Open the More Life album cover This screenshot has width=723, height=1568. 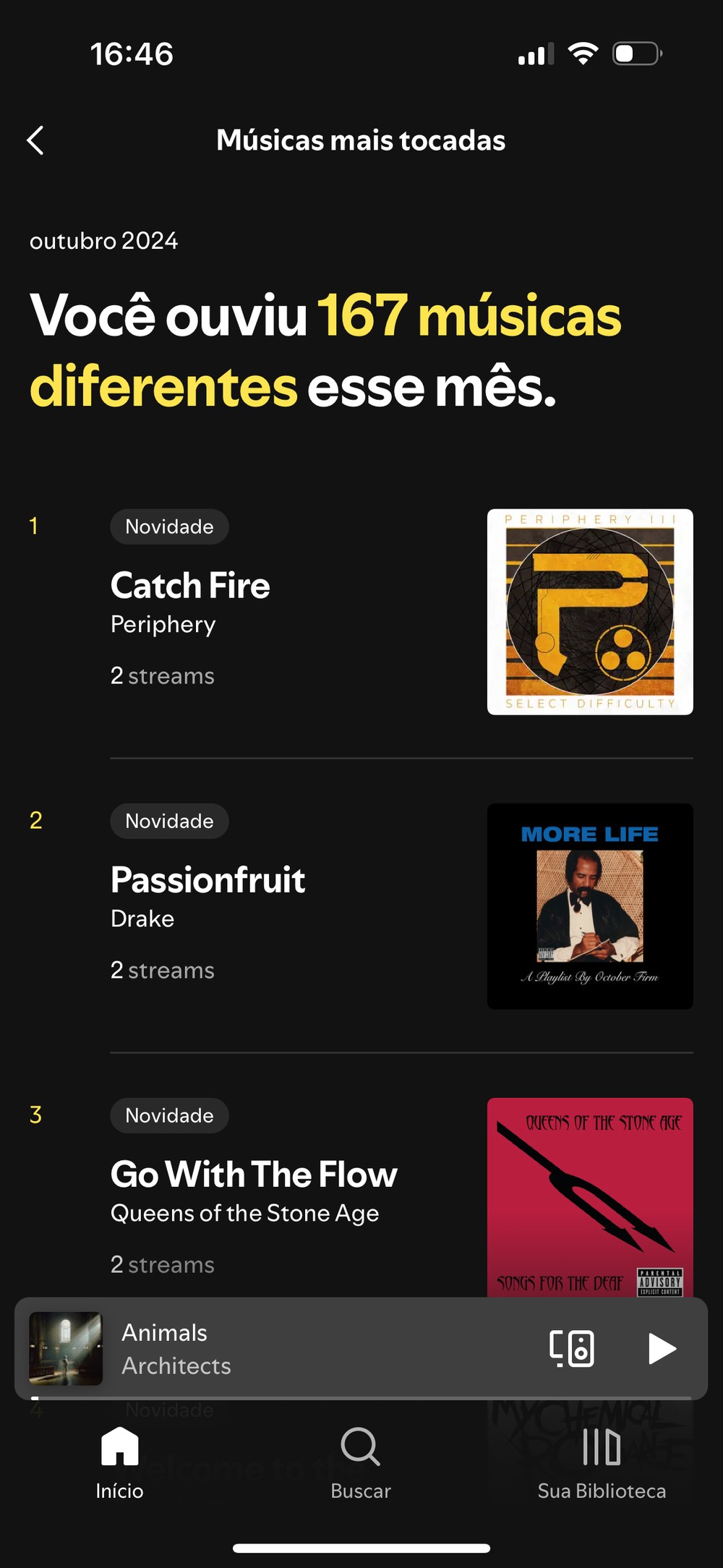(589, 906)
